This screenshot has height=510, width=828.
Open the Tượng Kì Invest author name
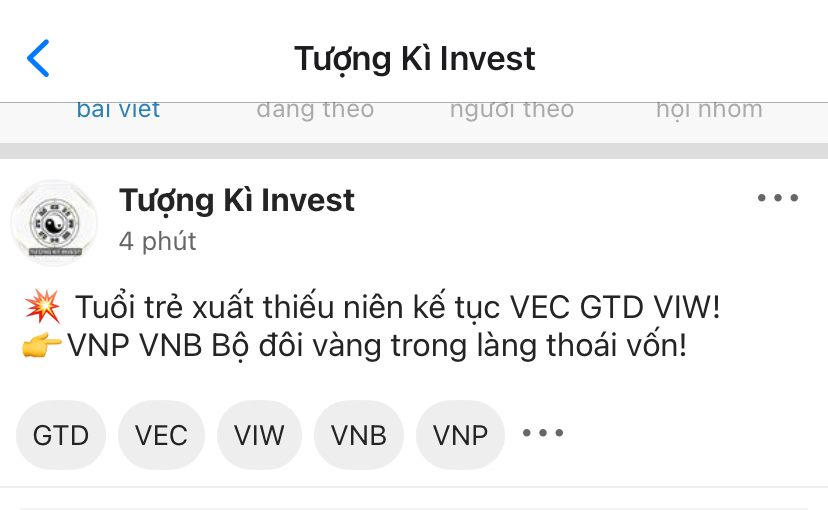237,200
